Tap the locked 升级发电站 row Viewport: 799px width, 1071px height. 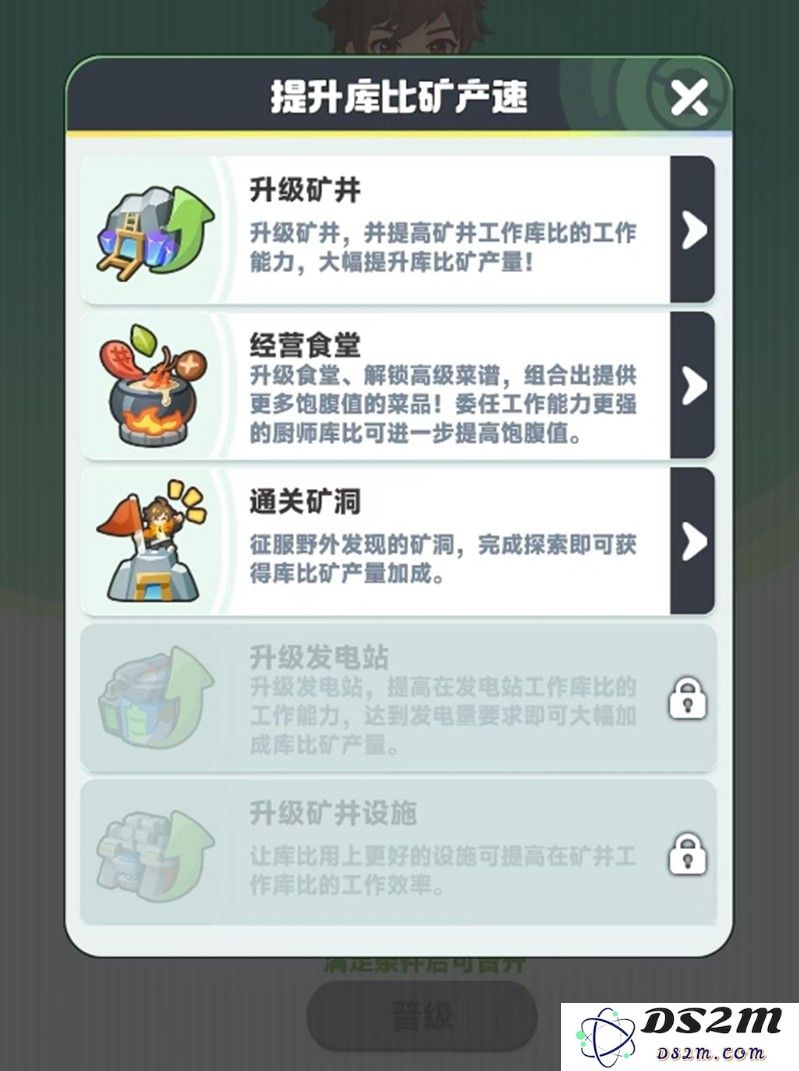coord(398,698)
